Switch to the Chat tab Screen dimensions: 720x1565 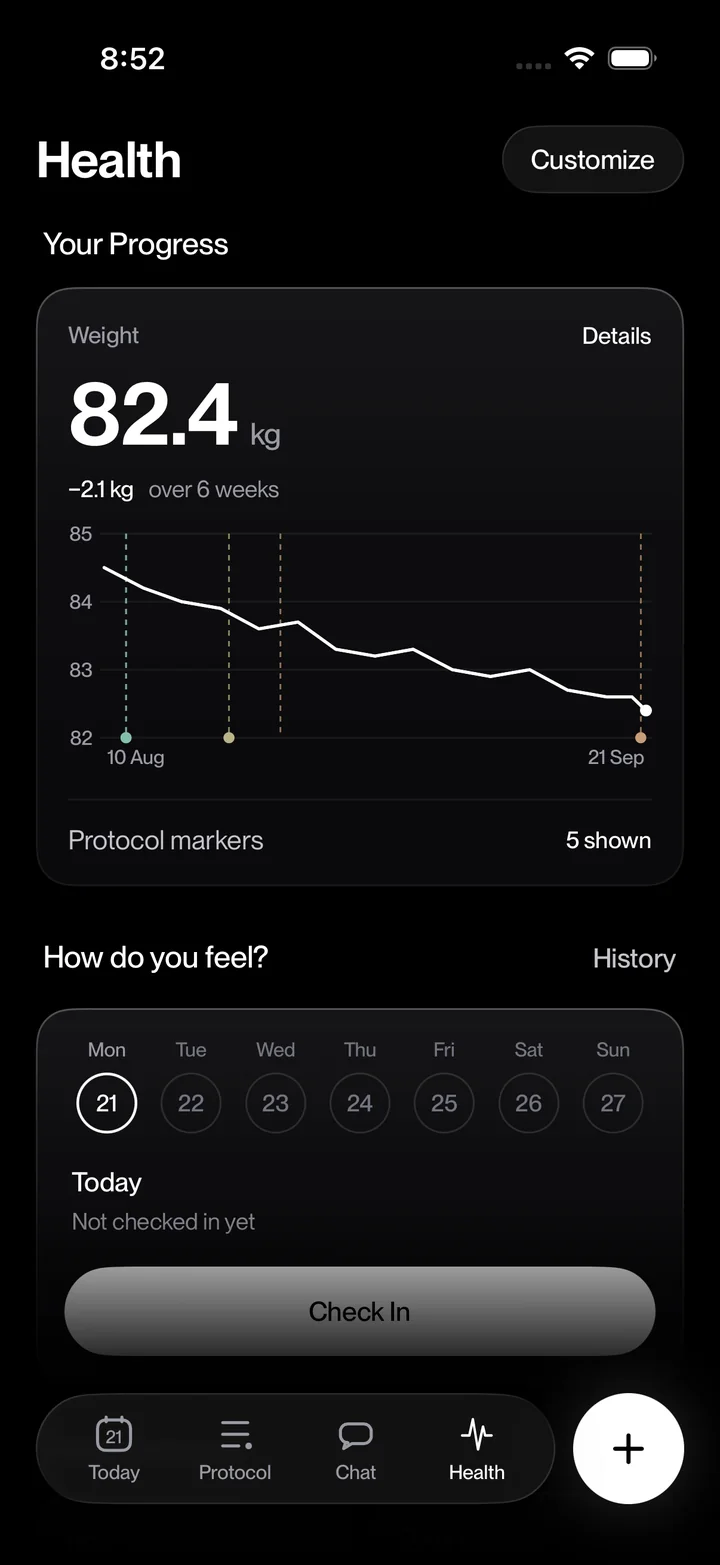pos(356,1449)
